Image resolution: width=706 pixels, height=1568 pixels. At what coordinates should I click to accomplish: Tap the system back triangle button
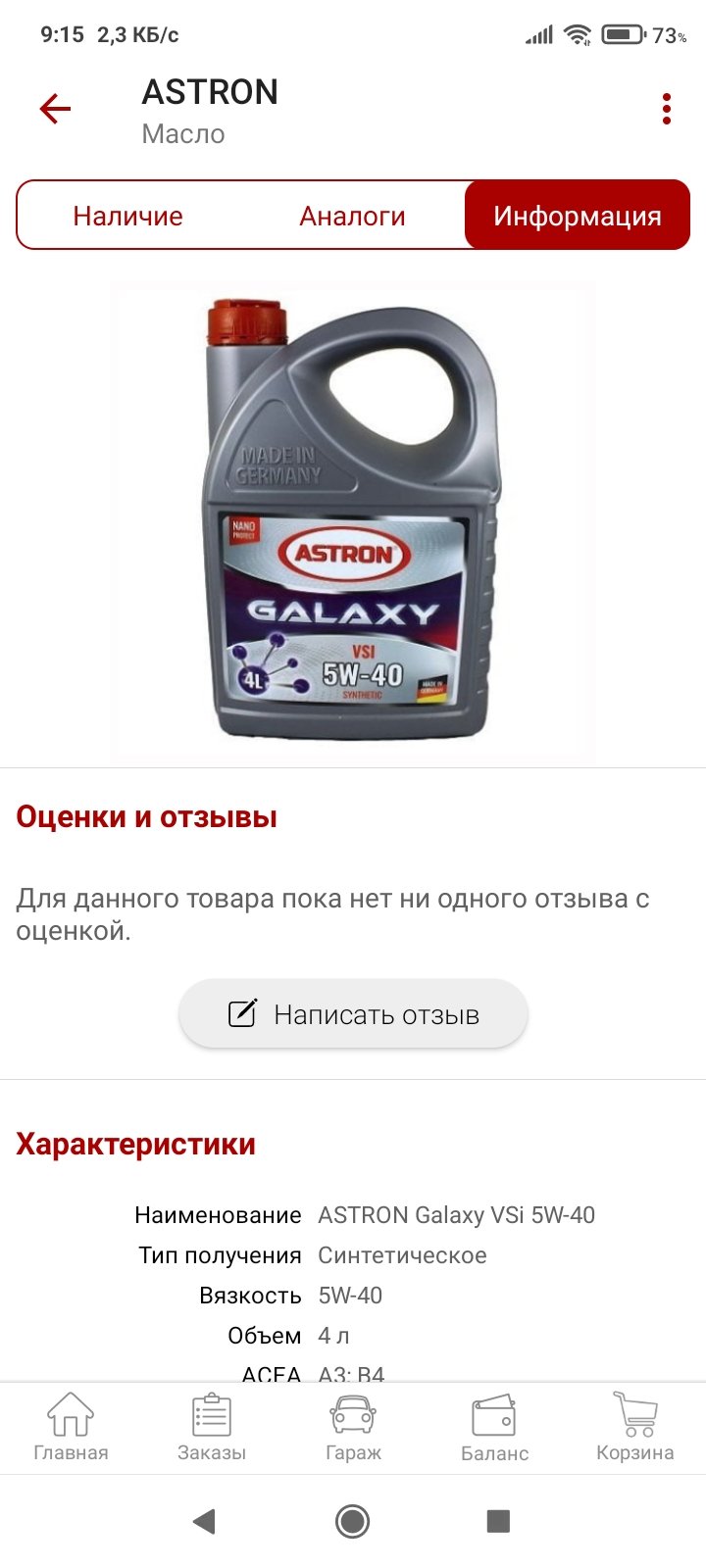(x=204, y=1521)
